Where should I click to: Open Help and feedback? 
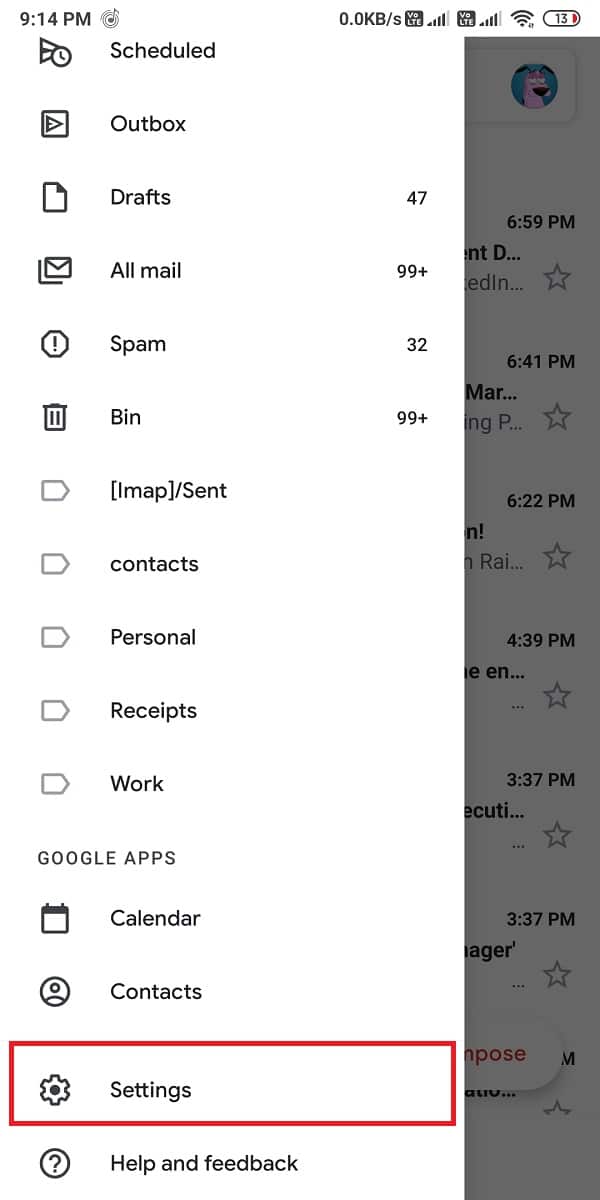[203, 1163]
